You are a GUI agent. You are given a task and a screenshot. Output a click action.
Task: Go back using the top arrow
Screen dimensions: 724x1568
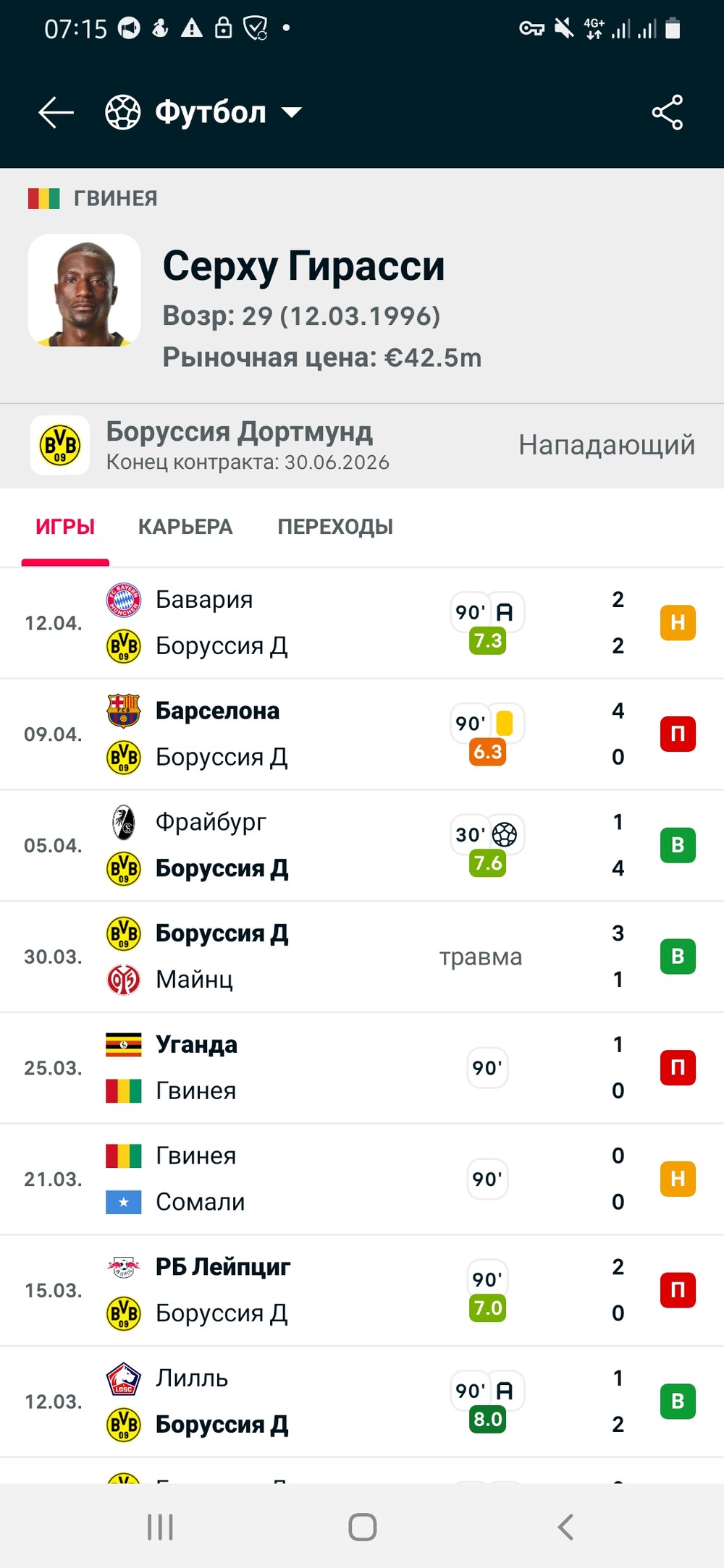tap(56, 113)
